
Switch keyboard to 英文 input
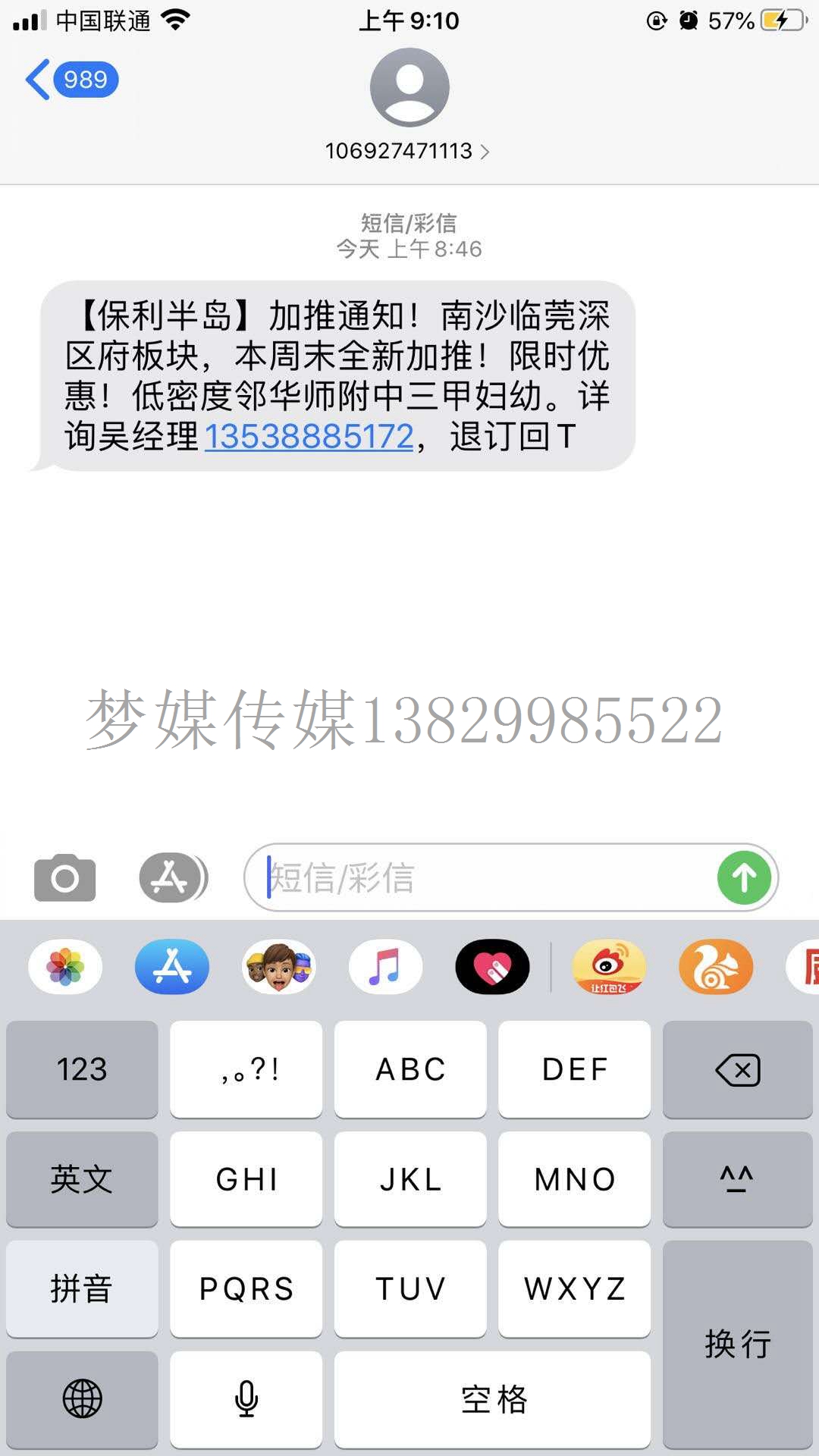tap(82, 1179)
